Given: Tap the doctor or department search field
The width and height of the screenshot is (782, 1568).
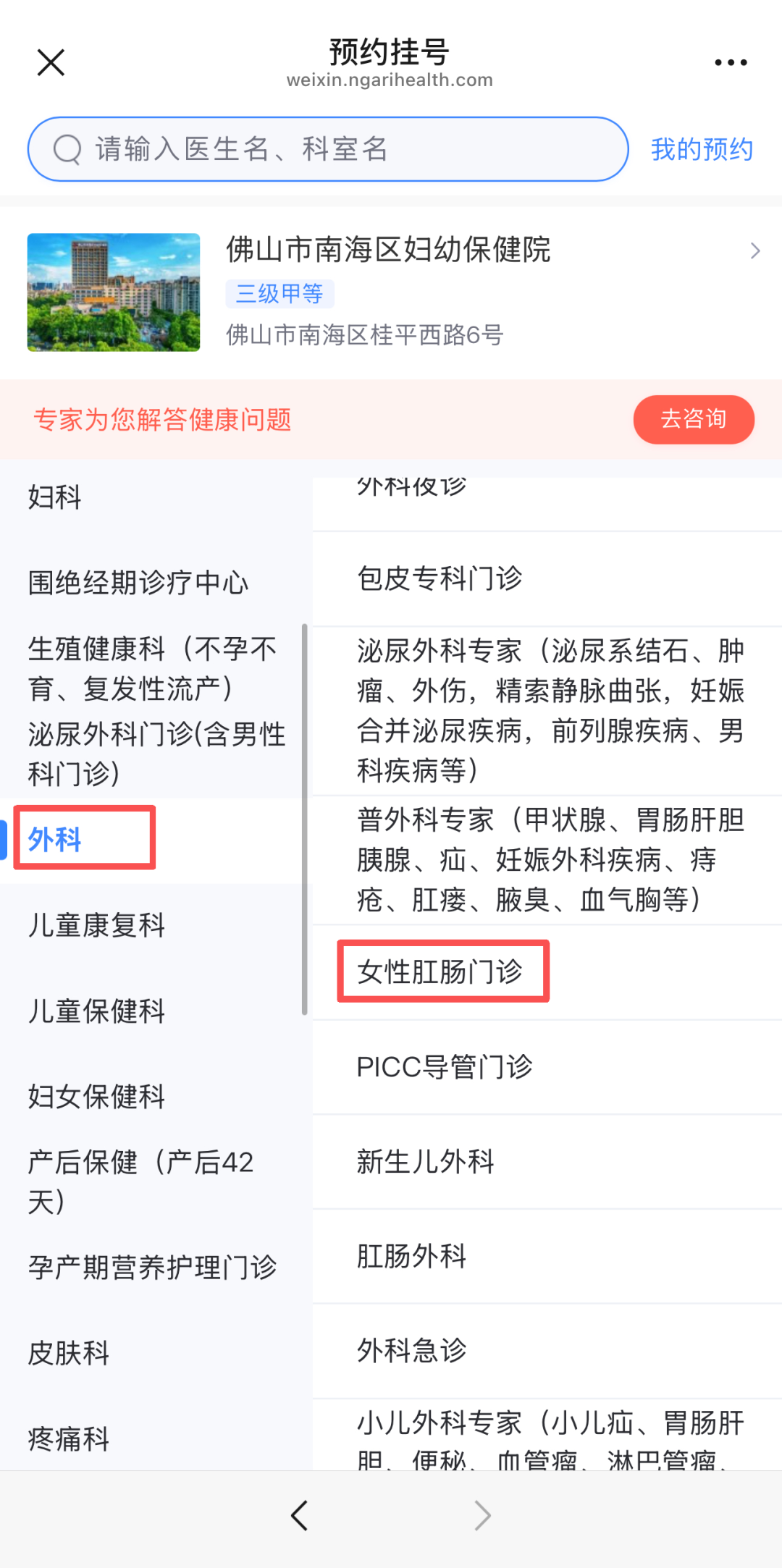Looking at the screenshot, I should tap(327, 149).
